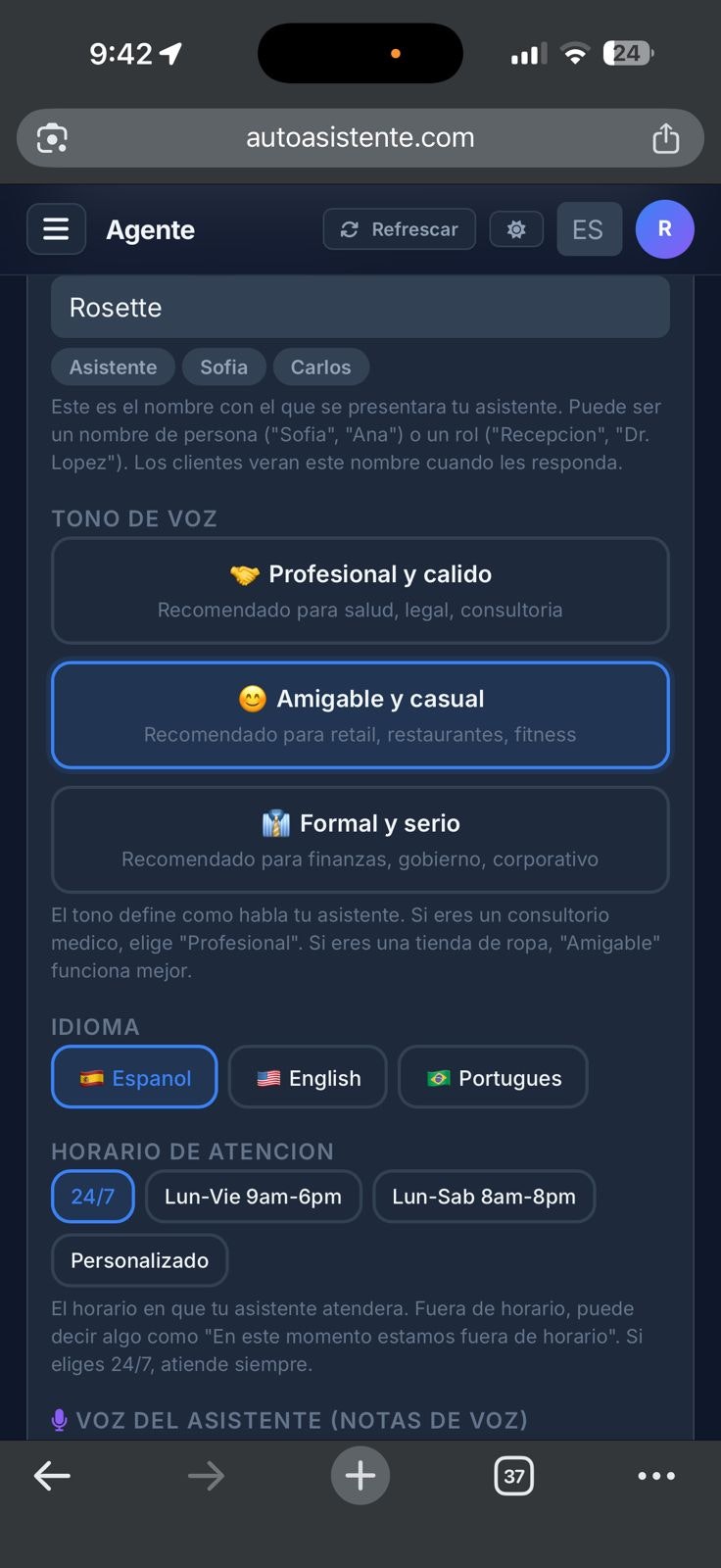The width and height of the screenshot is (721, 1568).
Task: Click the Rosette assistant name field
Action: pyautogui.click(x=360, y=307)
